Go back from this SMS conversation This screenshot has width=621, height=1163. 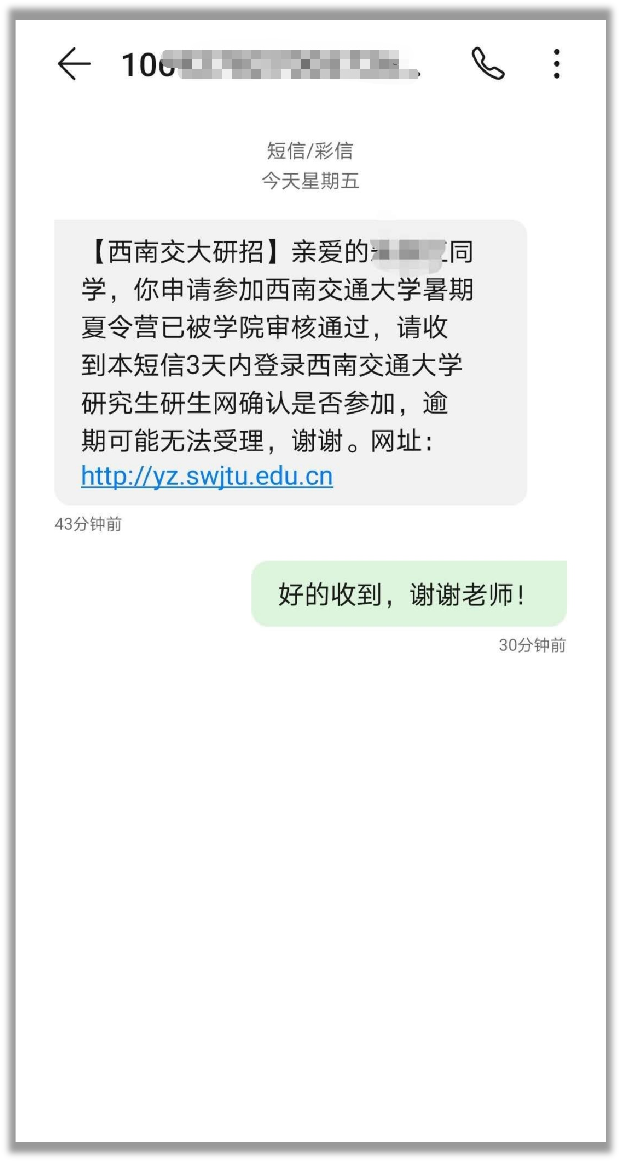coord(74,65)
